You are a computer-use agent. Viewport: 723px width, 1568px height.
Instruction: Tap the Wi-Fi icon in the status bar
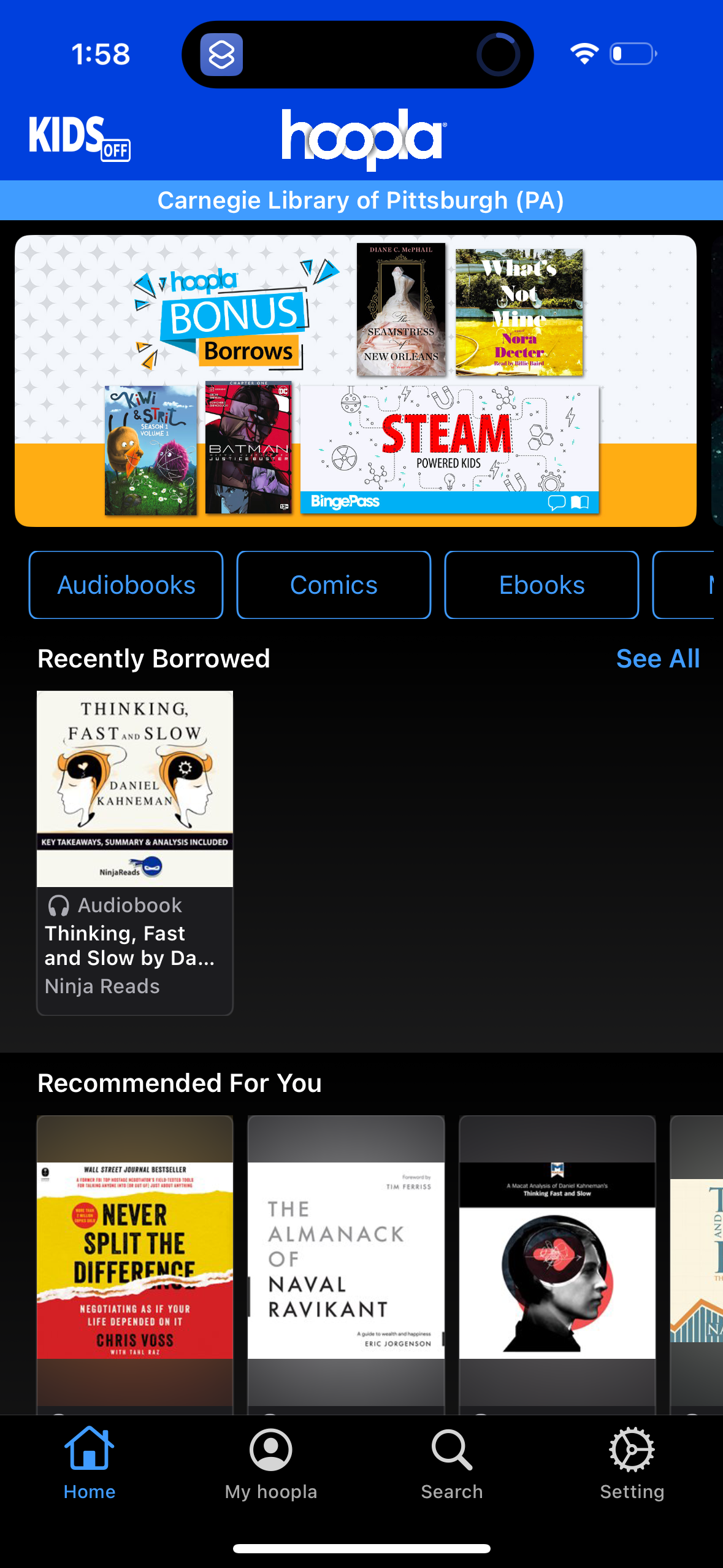pyautogui.click(x=584, y=53)
